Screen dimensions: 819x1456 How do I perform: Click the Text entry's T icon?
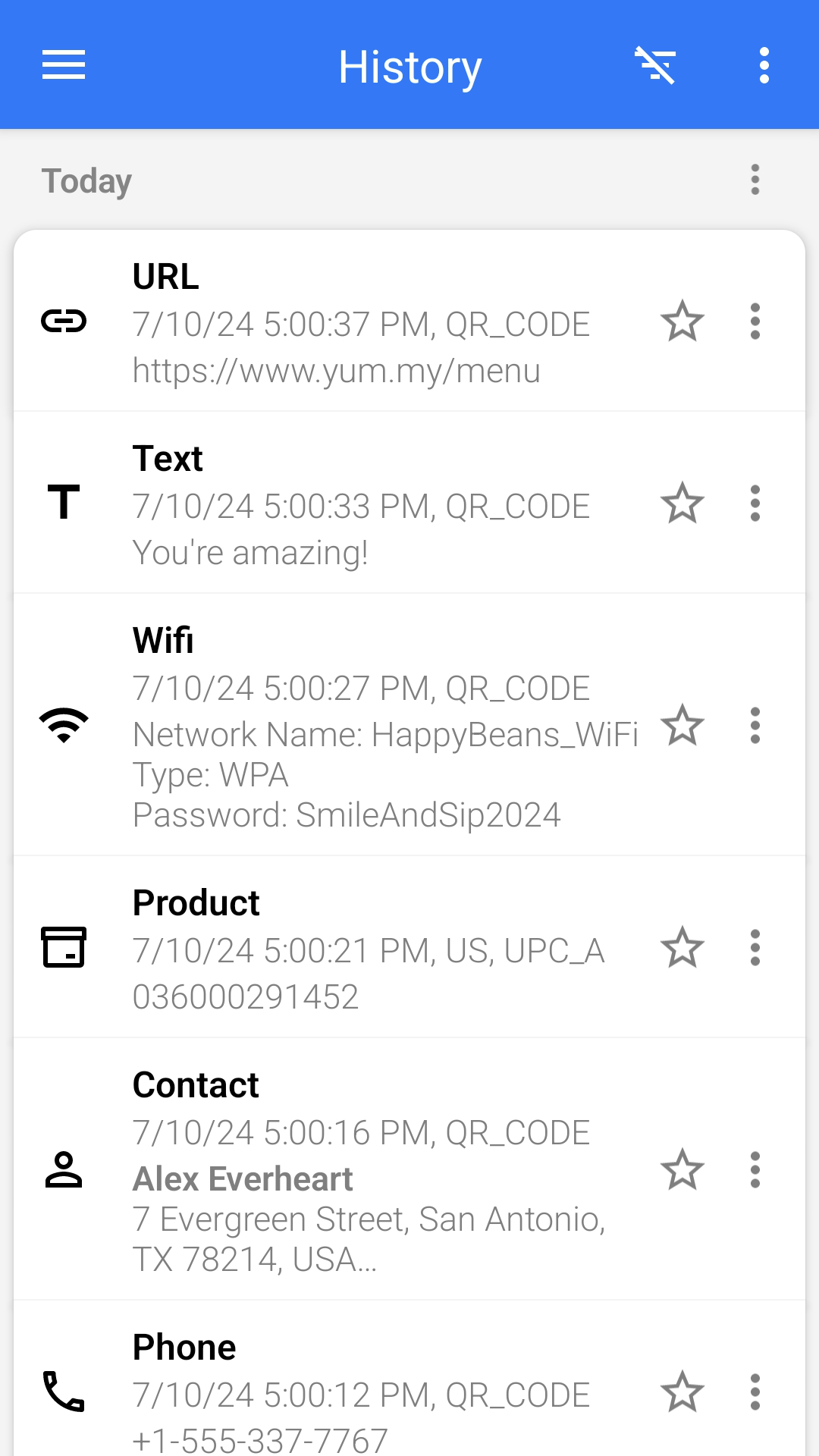click(65, 503)
